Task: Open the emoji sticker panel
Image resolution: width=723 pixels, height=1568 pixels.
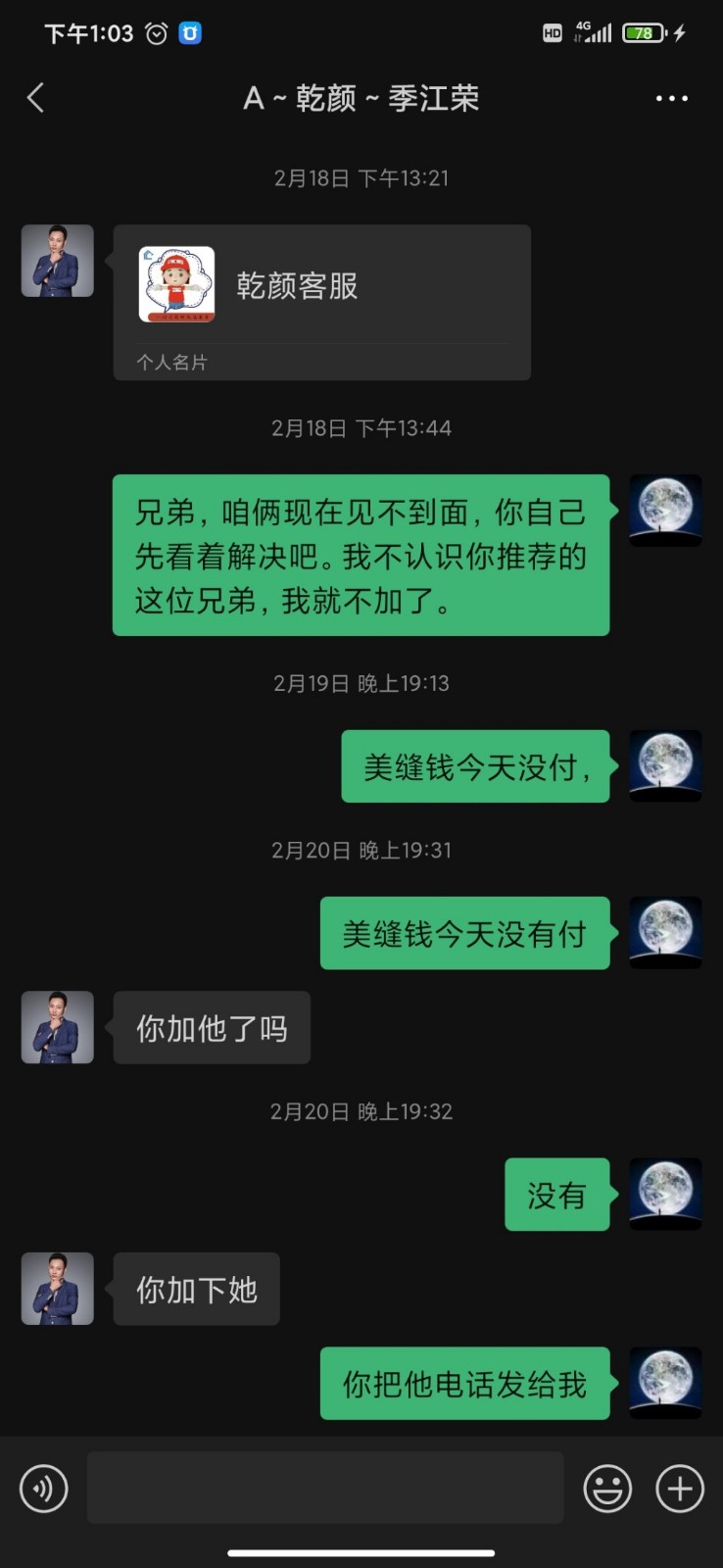Action: click(x=607, y=1489)
